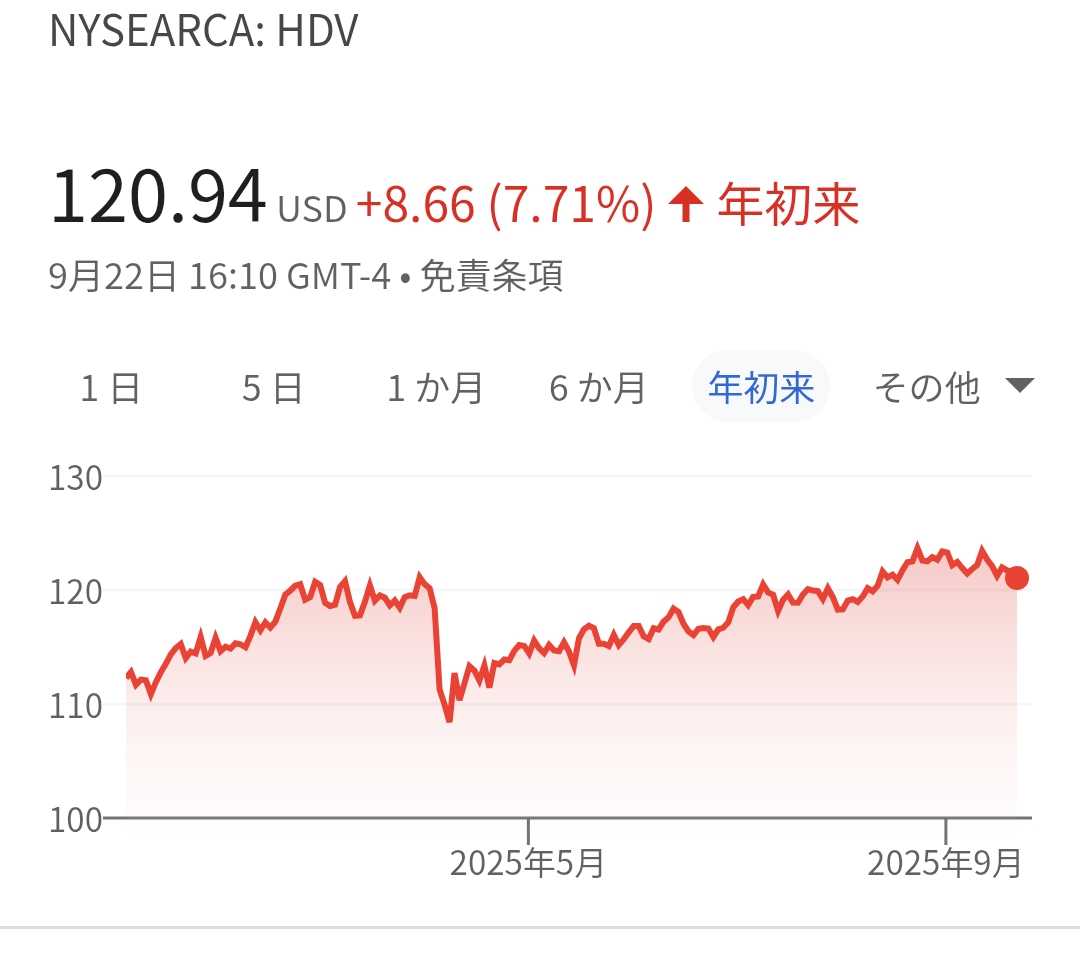Show the 1か月 price chart

435,387
